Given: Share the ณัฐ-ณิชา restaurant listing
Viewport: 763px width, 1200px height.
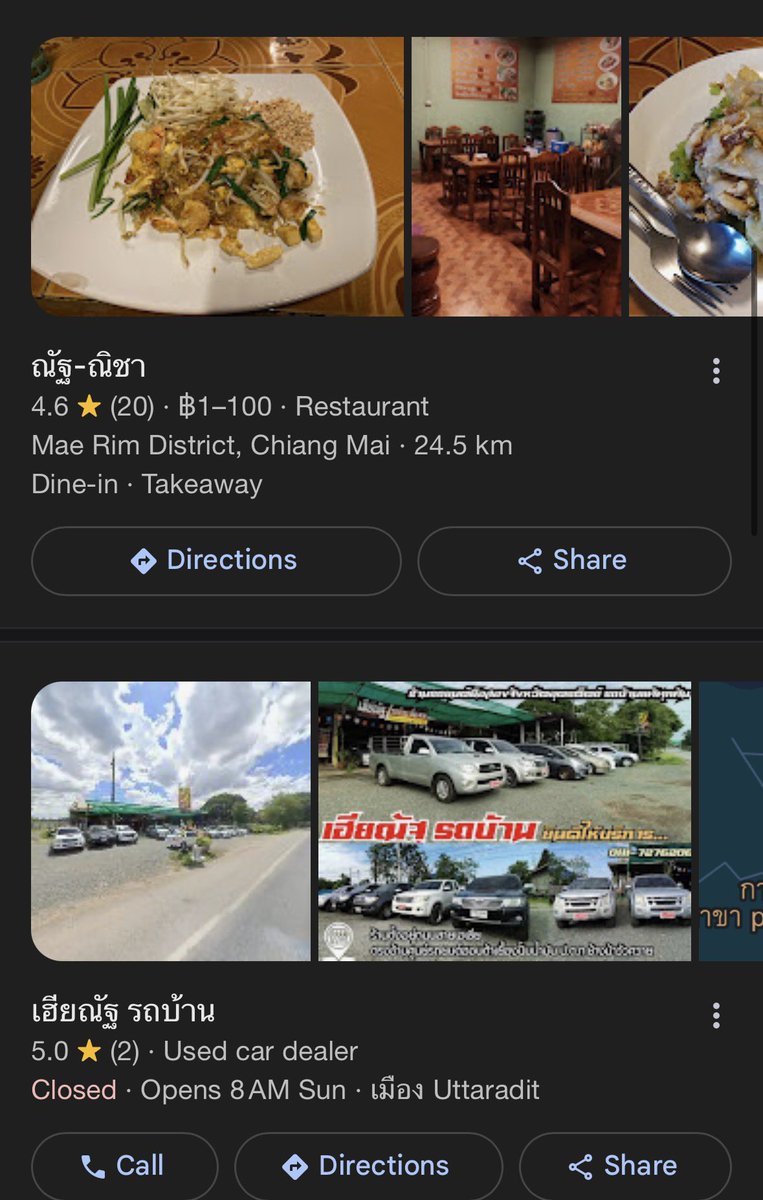Looking at the screenshot, I should (x=574, y=560).
